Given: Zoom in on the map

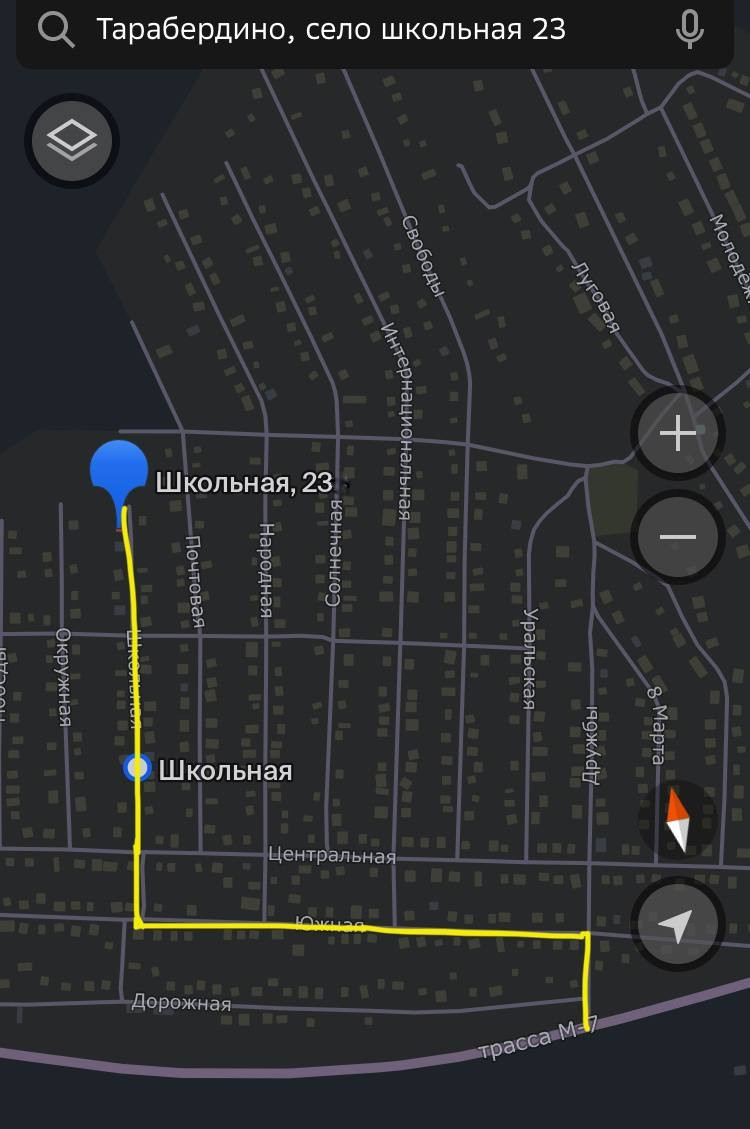Looking at the screenshot, I should tap(678, 434).
